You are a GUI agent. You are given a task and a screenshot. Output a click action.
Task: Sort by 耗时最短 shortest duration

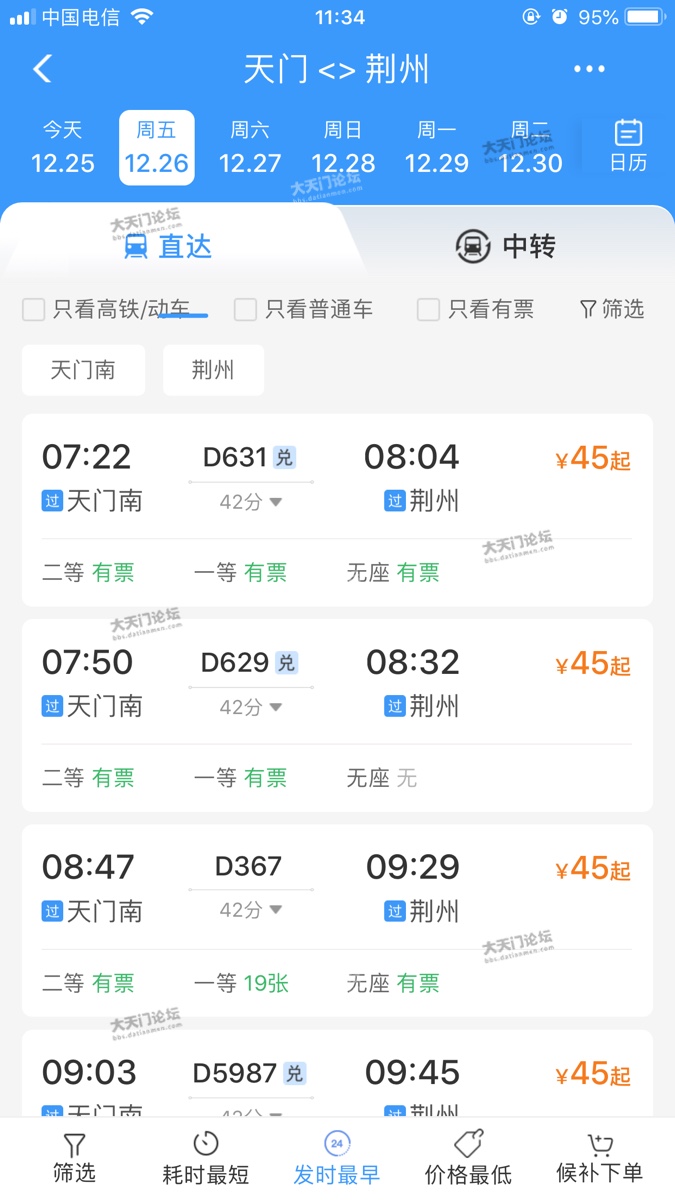point(205,1158)
